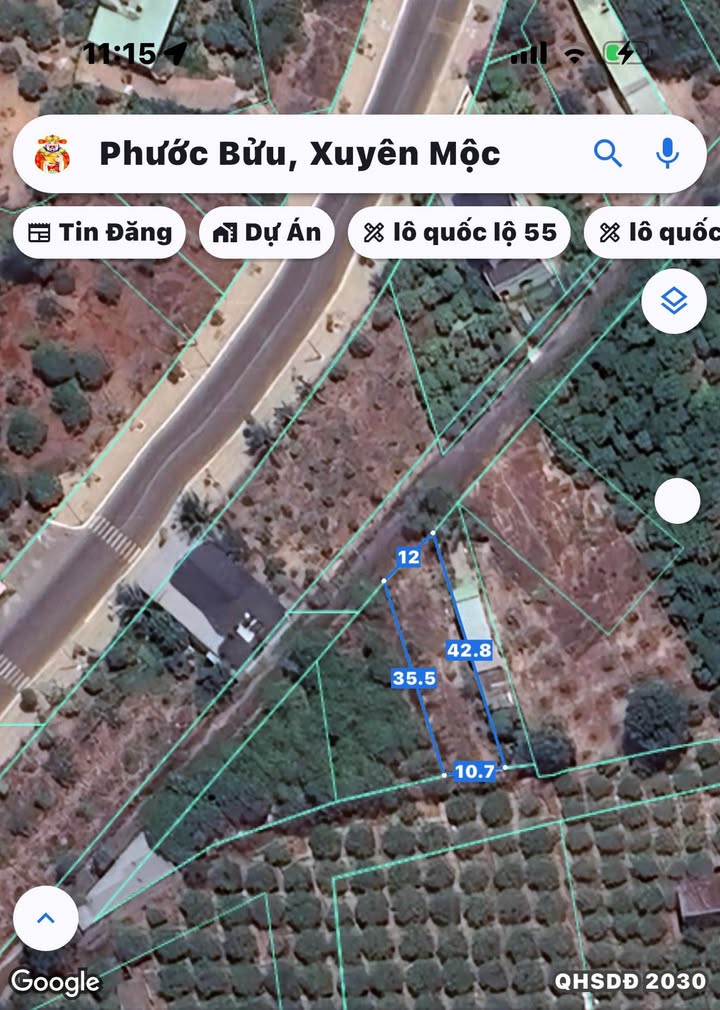Image resolution: width=720 pixels, height=1010 pixels.
Task: Expand the bottom panel with the up arrow
Action: [45, 918]
